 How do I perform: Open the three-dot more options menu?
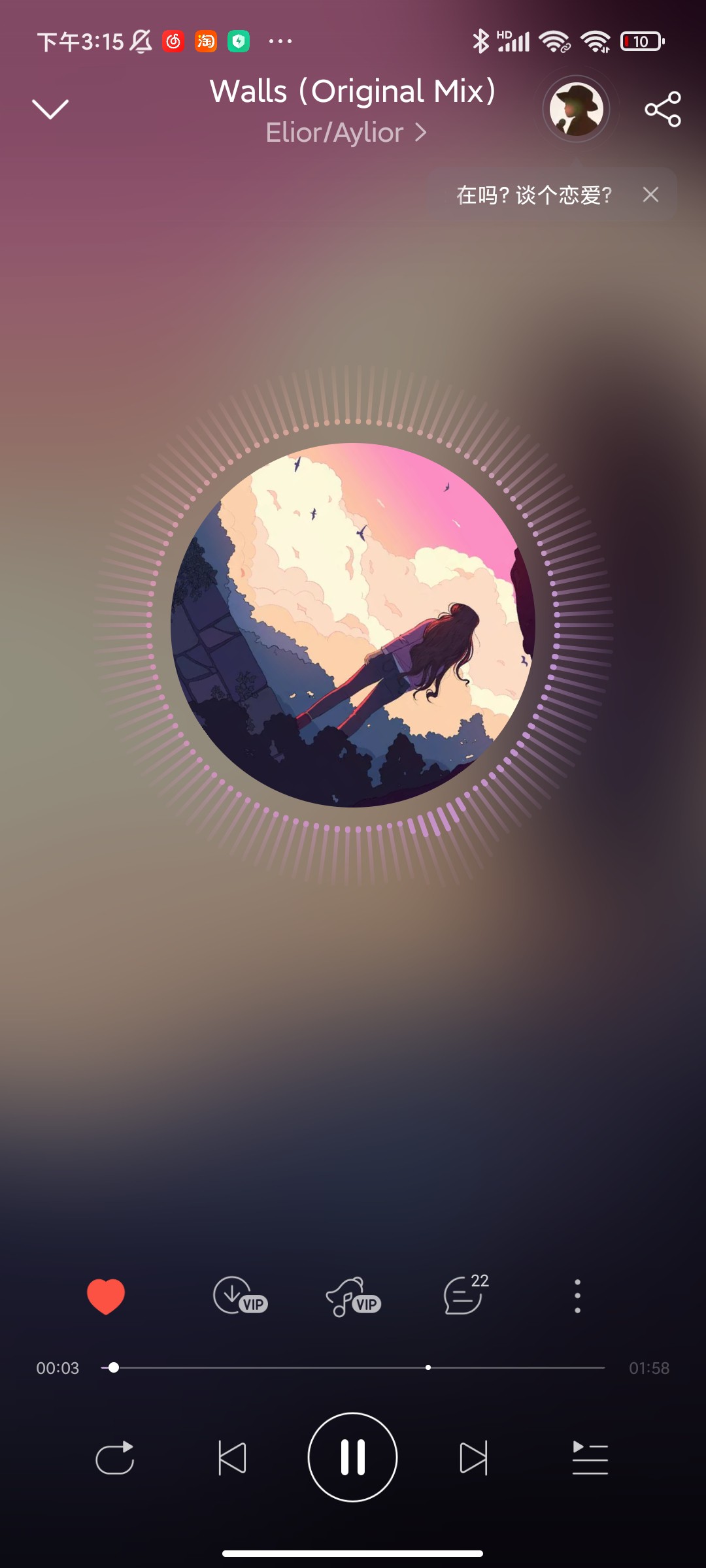pyautogui.click(x=577, y=1296)
